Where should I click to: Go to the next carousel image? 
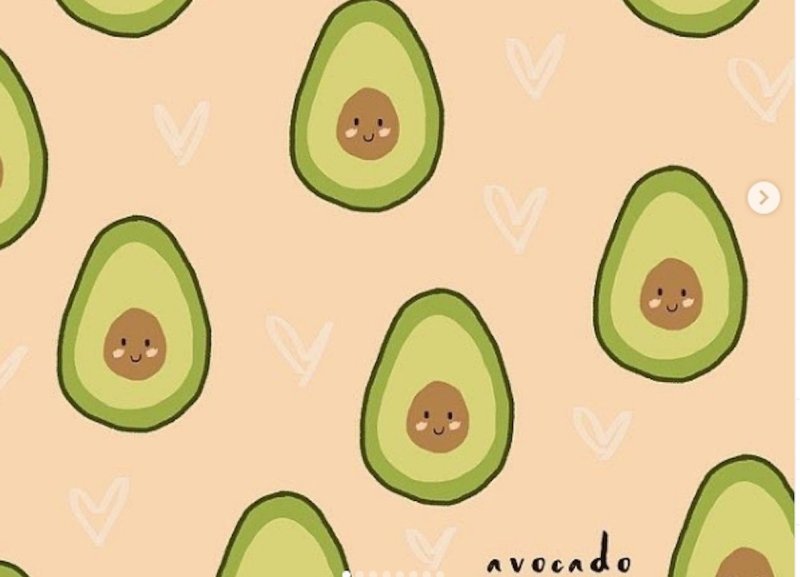[x=763, y=198]
